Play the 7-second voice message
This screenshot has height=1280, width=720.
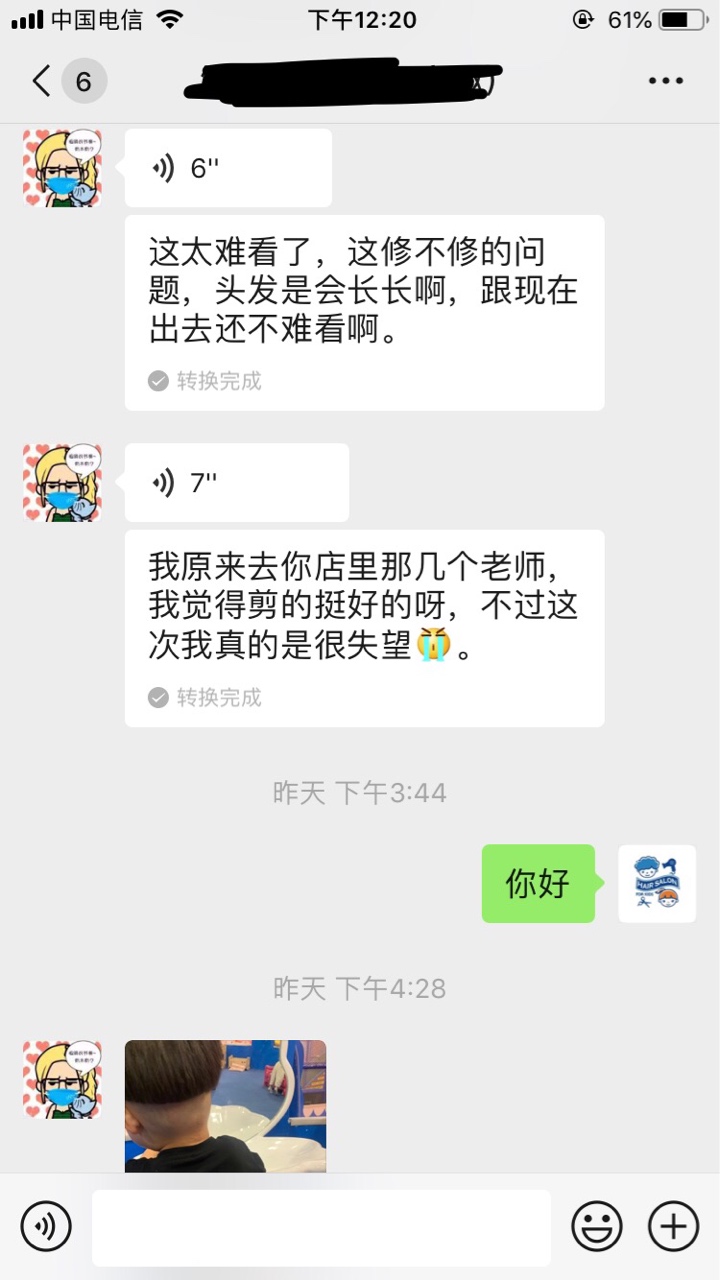pyautogui.click(x=236, y=483)
